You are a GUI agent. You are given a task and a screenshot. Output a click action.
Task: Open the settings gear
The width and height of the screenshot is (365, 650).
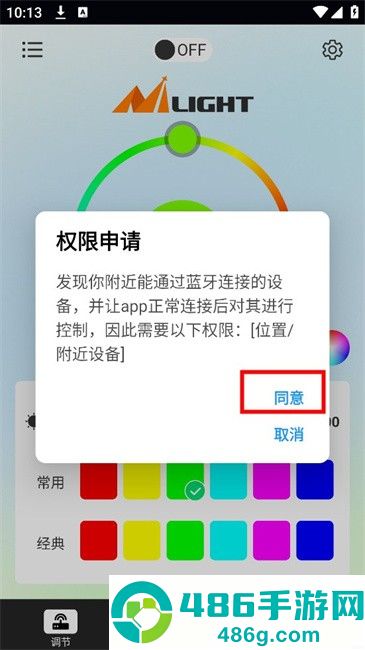click(332, 50)
